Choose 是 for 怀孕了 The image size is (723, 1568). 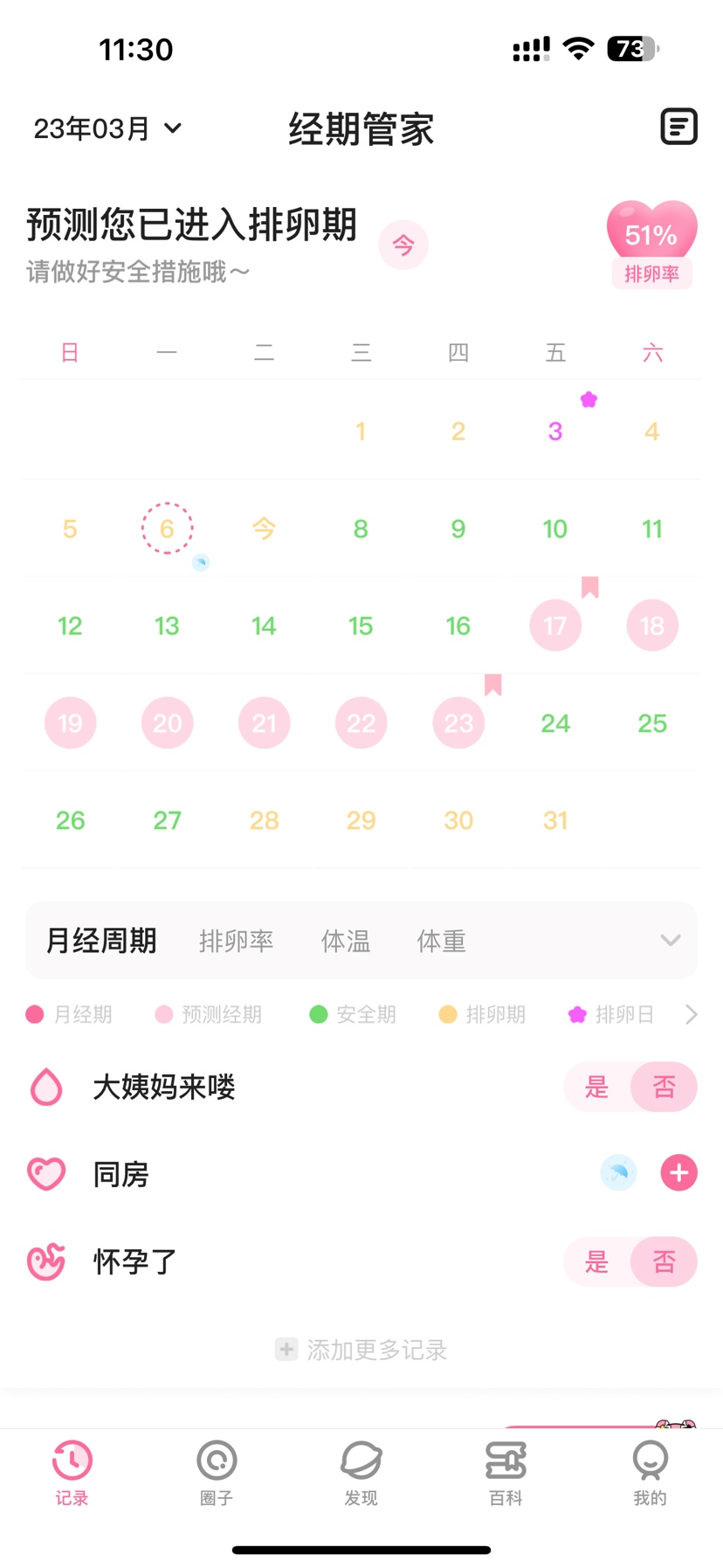(x=596, y=1261)
